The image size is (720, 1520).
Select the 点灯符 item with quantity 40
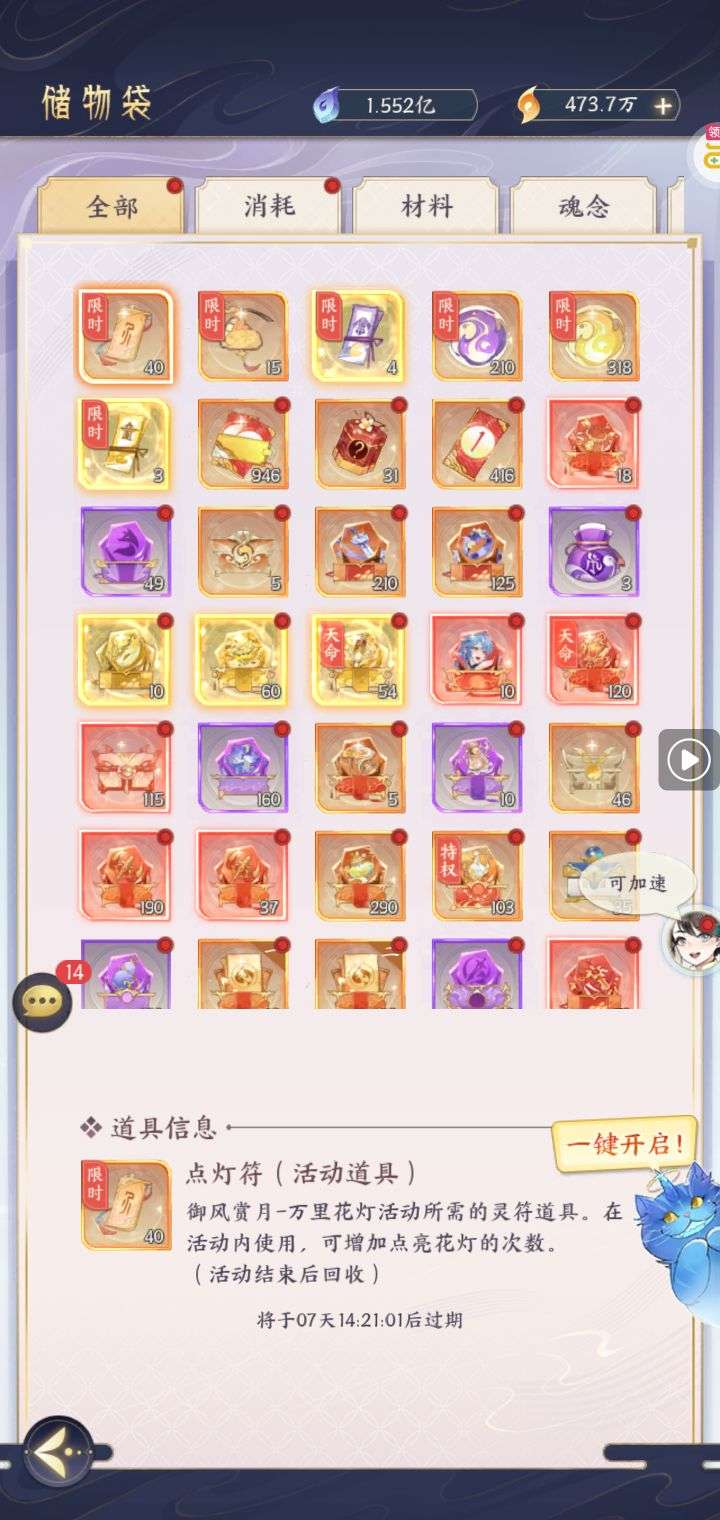(125, 336)
